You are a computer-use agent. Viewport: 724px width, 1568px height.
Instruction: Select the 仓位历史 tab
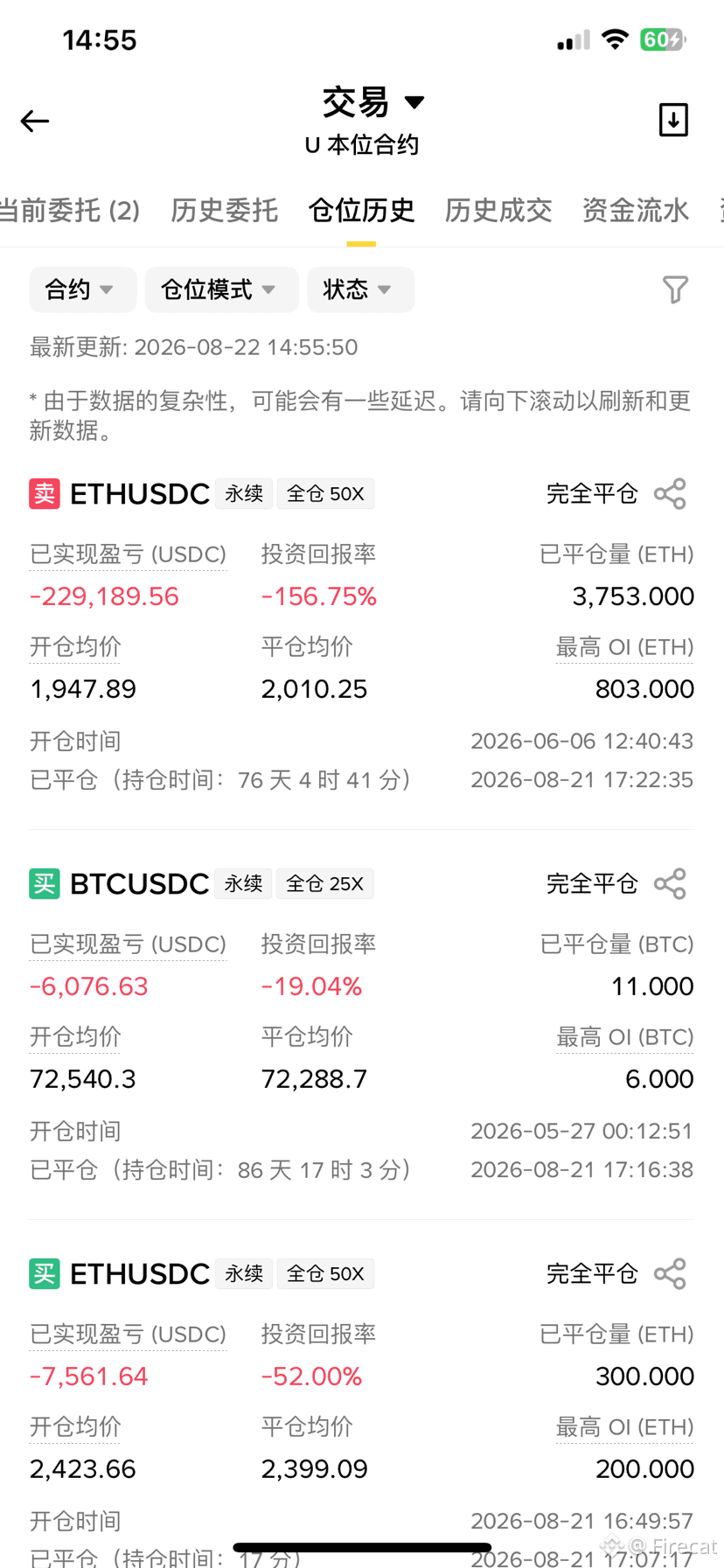(361, 211)
